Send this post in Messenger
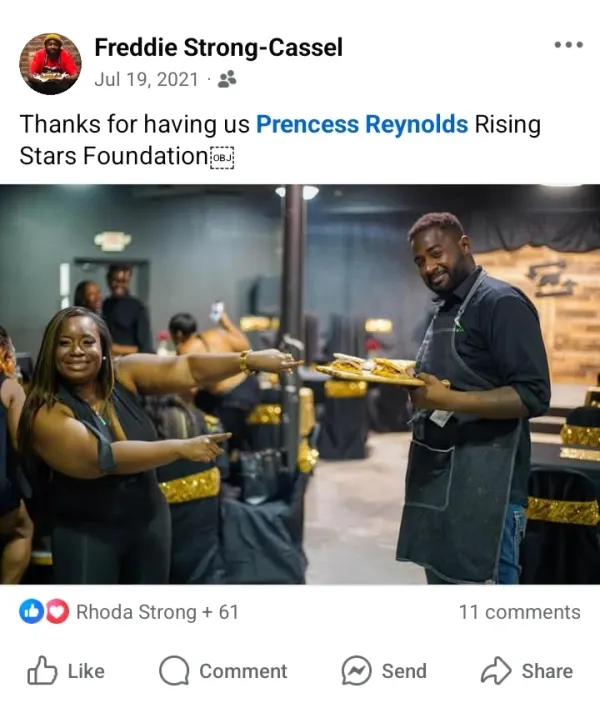This screenshot has height=703, width=600. point(384,671)
